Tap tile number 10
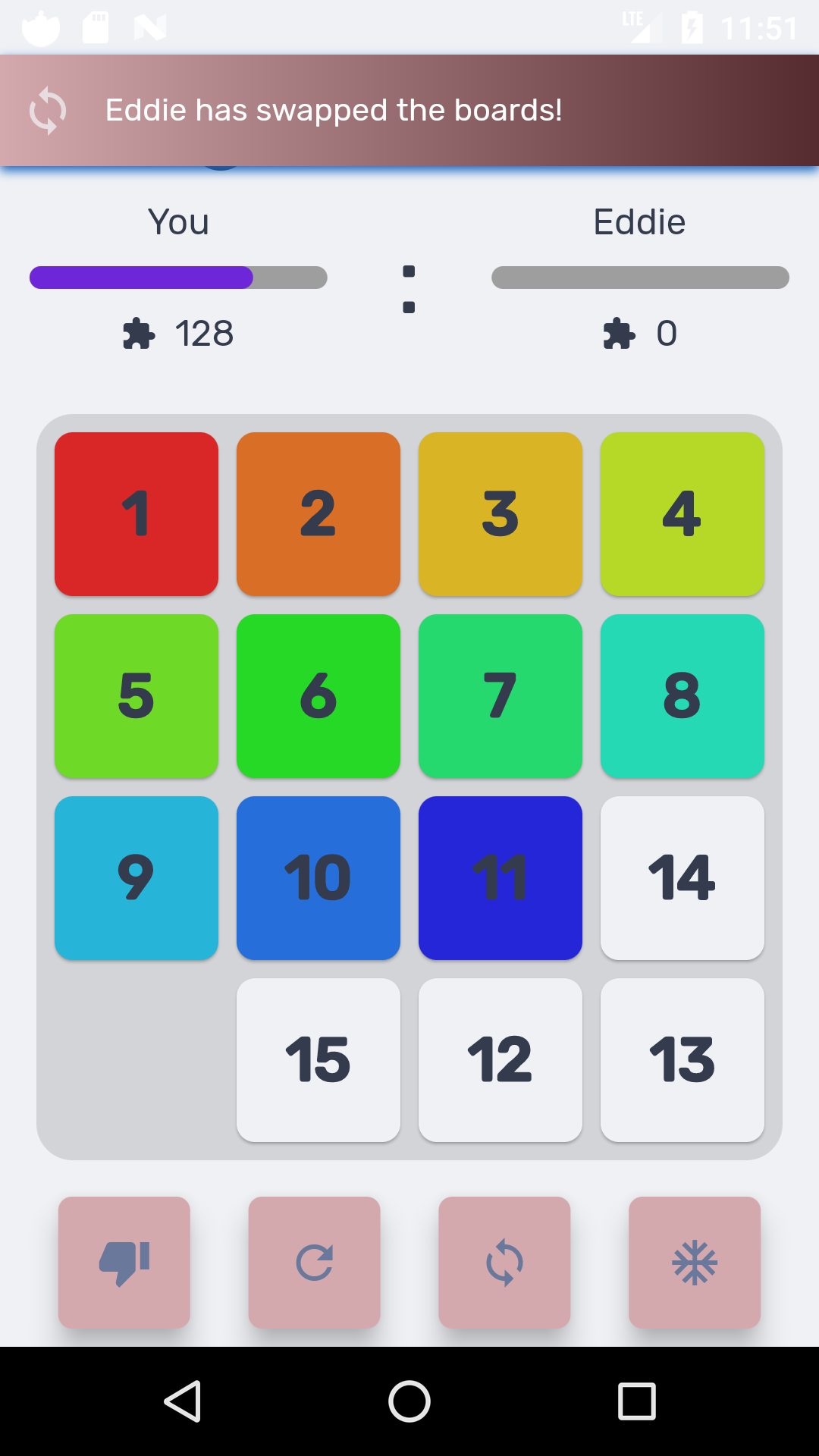Screen dimensions: 819x1456 318,878
